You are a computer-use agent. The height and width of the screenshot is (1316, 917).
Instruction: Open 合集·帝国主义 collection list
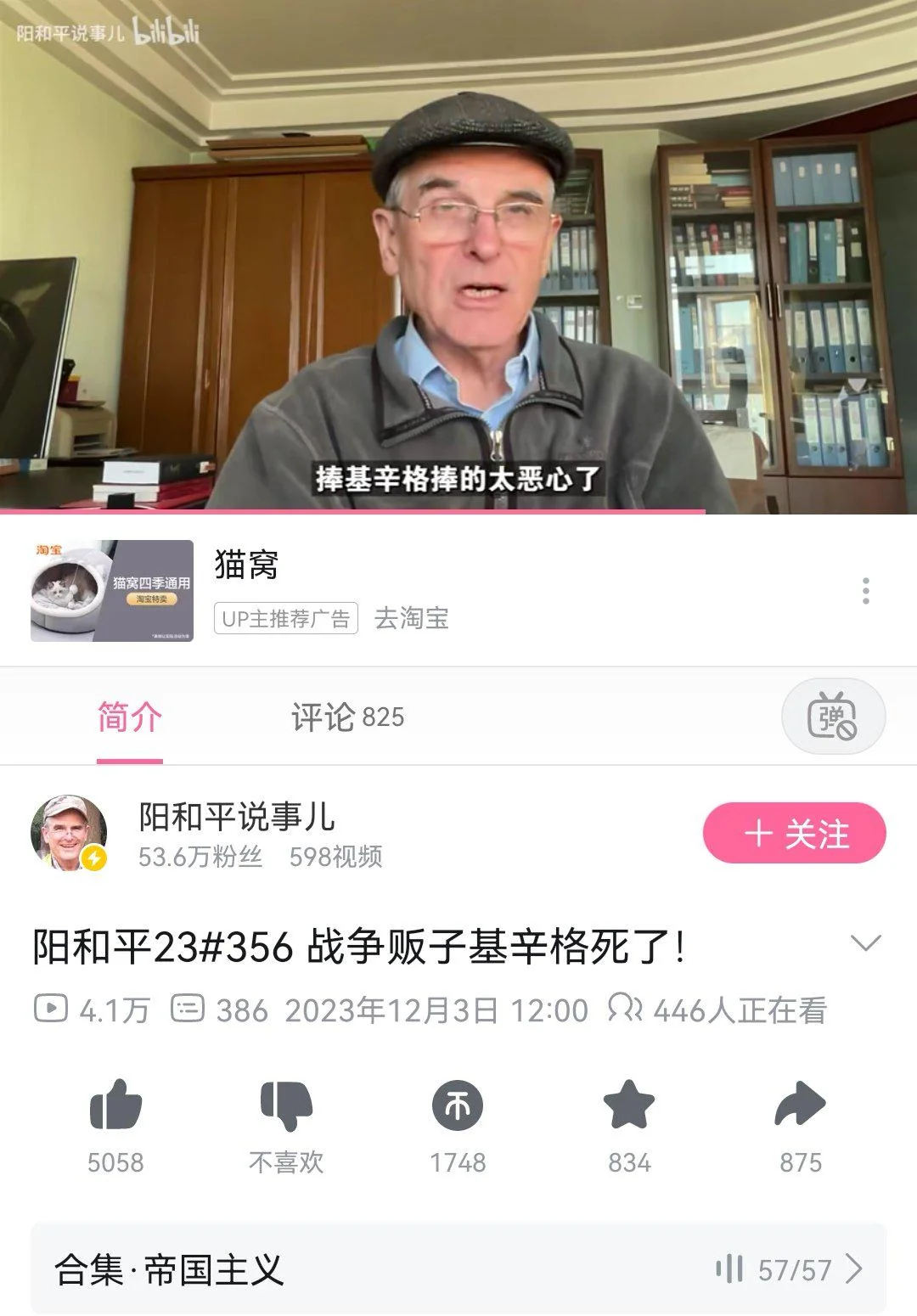[458, 1269]
